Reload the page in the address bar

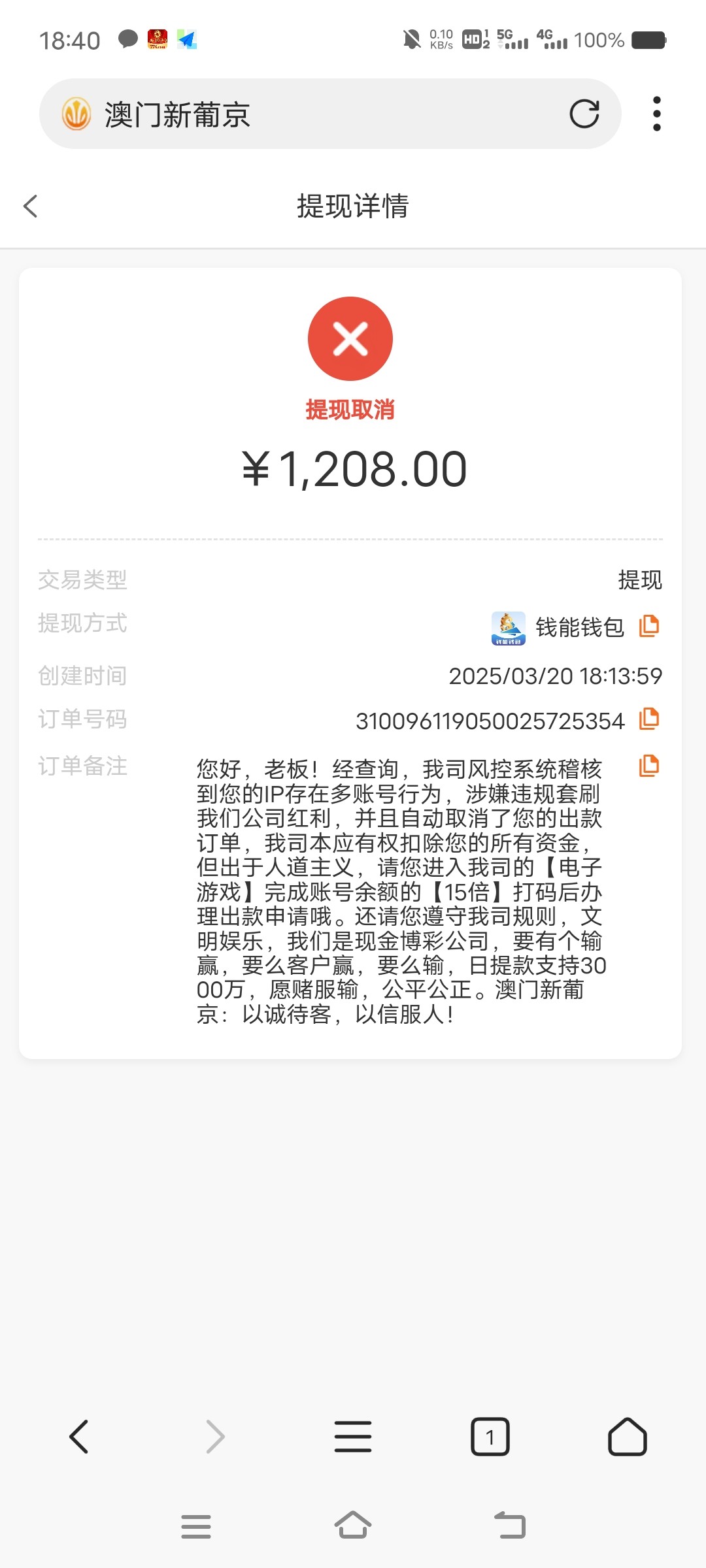[x=584, y=114]
